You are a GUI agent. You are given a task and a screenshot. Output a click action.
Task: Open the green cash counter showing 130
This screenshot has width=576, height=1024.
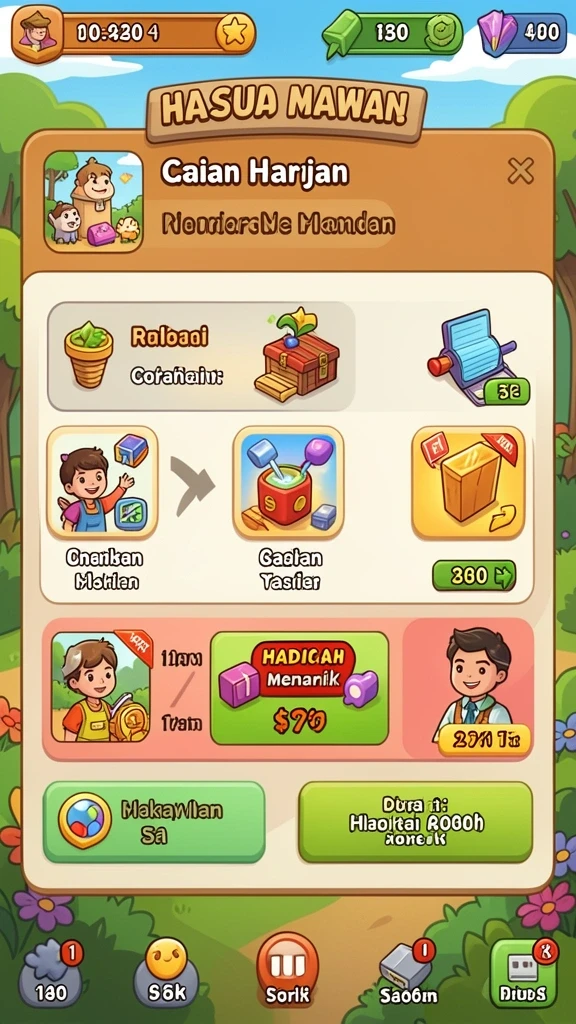point(394,32)
